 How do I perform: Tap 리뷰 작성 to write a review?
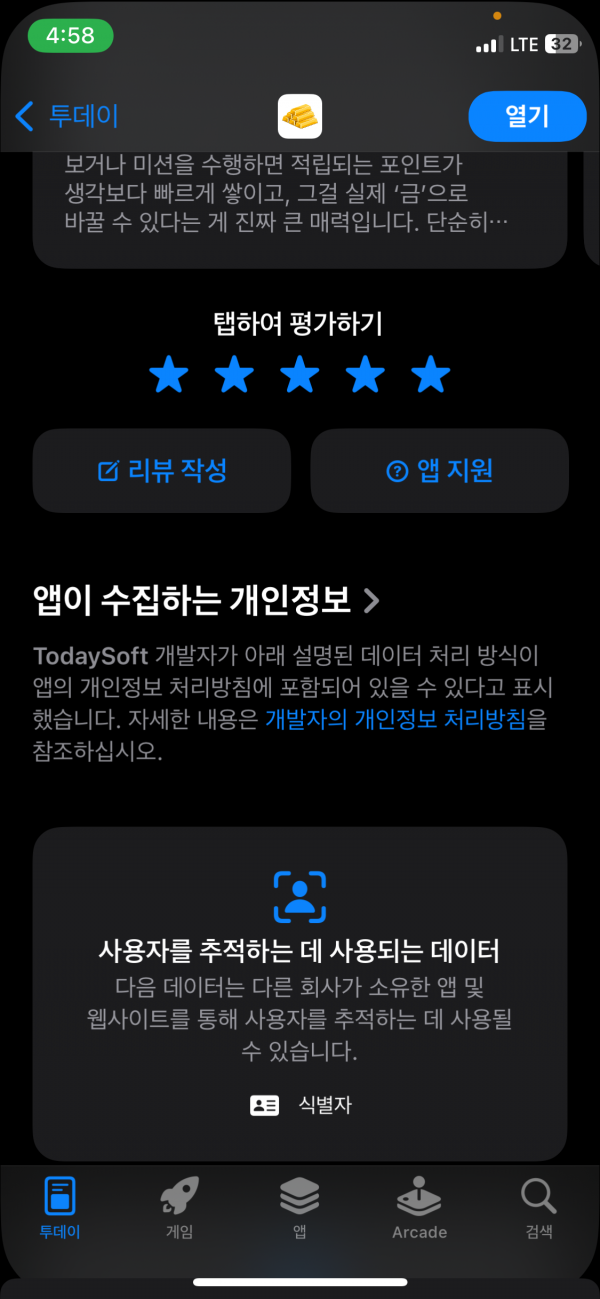pyautogui.click(x=162, y=471)
